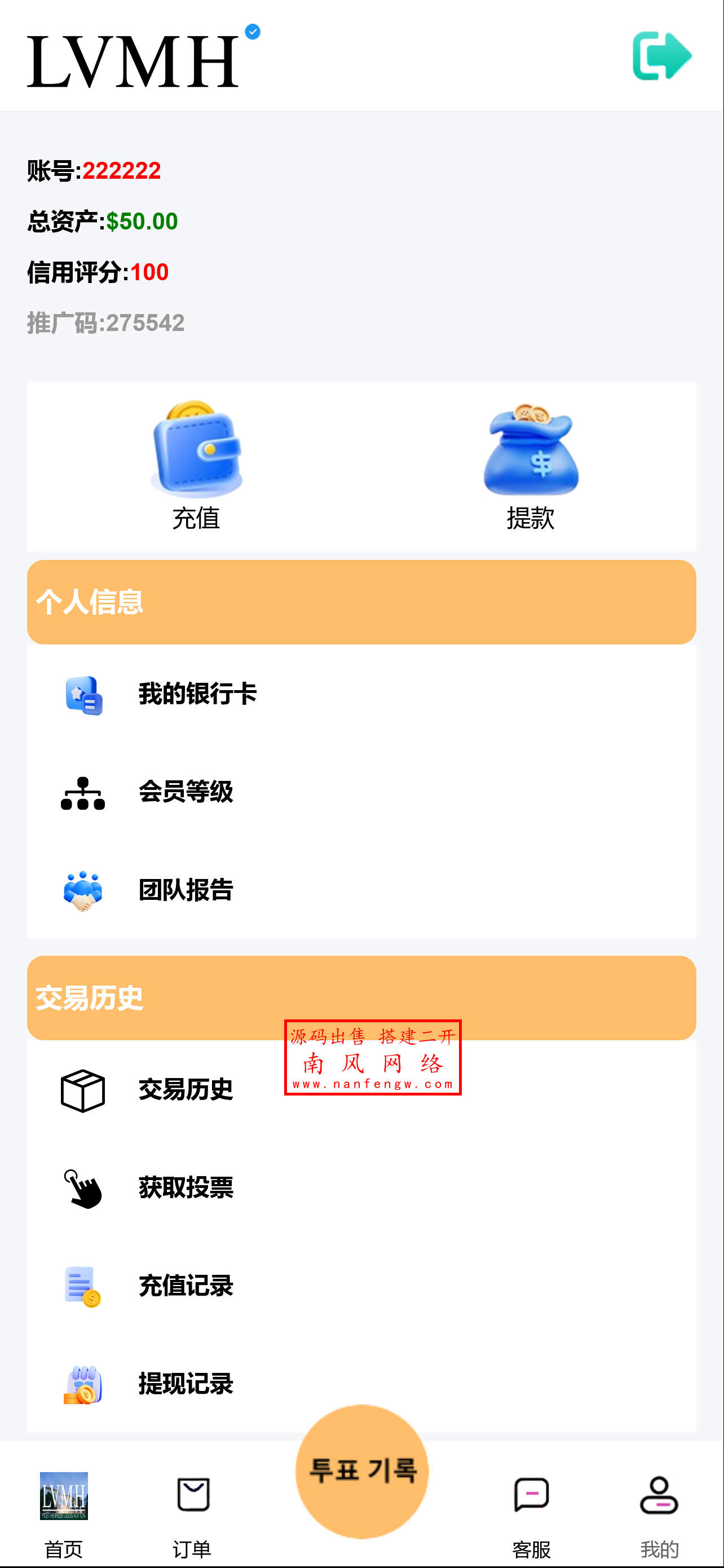Open 我的银行卡 via its card icon

pyautogui.click(x=85, y=696)
